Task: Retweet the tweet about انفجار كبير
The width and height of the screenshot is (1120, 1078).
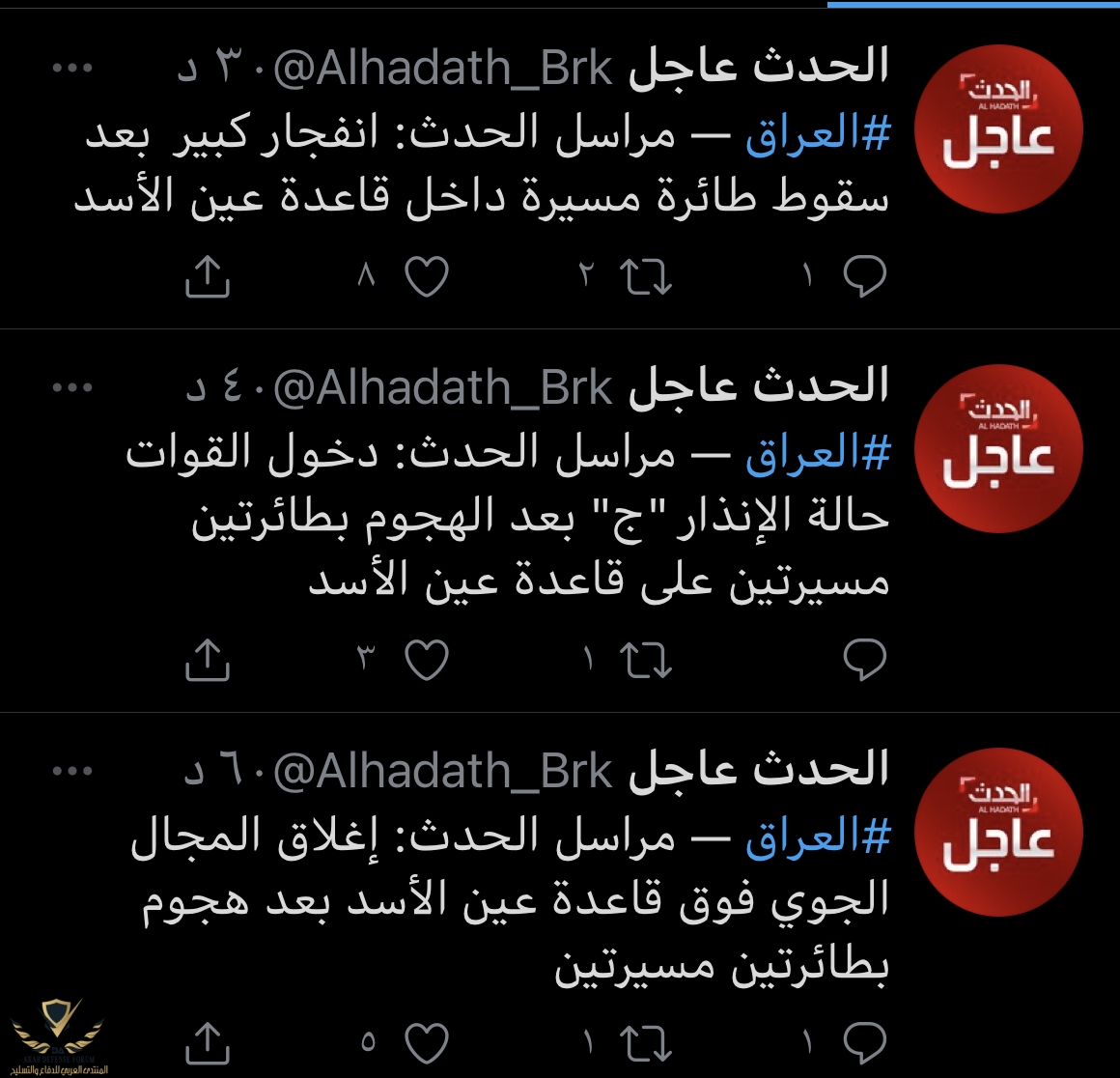Action: pyautogui.click(x=645, y=277)
